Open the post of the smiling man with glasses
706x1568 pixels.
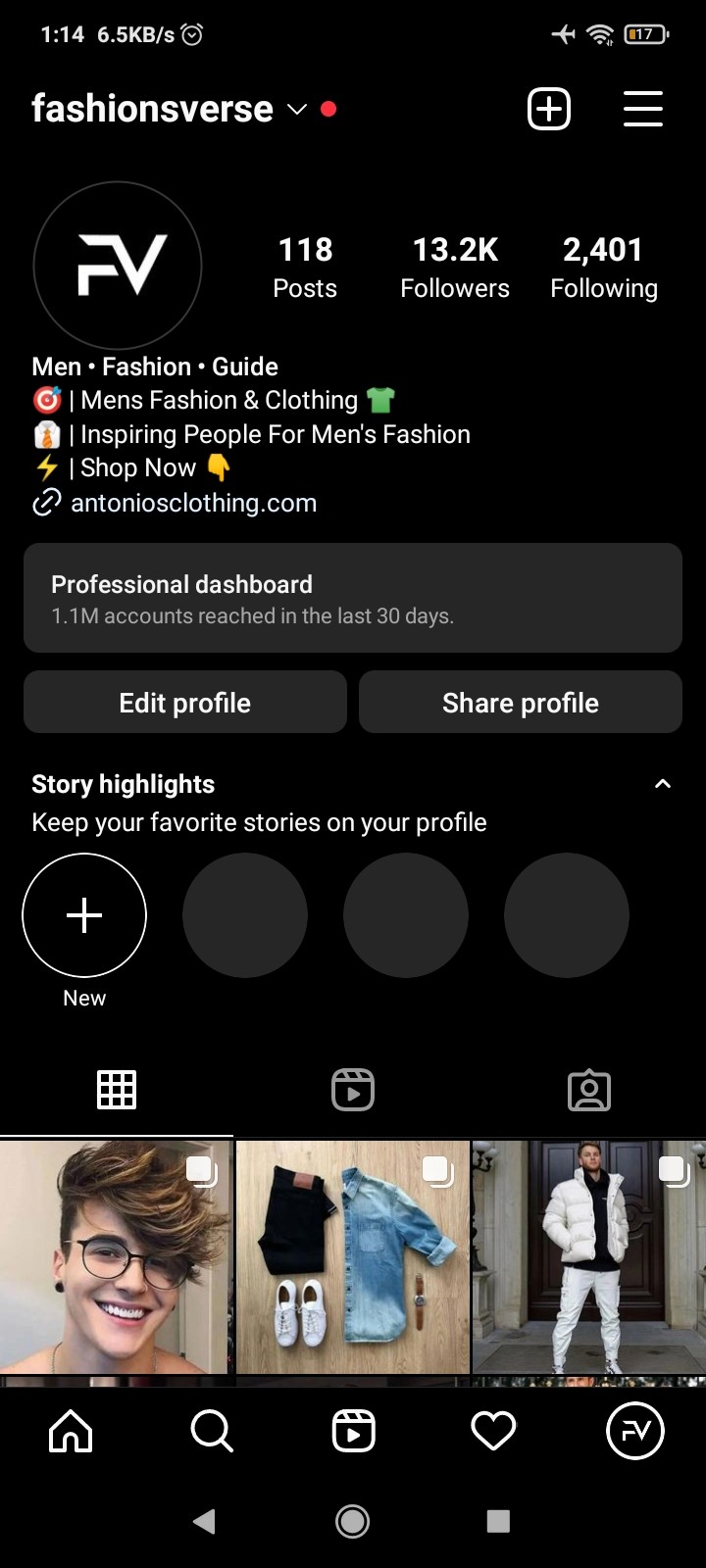[x=116, y=1256]
